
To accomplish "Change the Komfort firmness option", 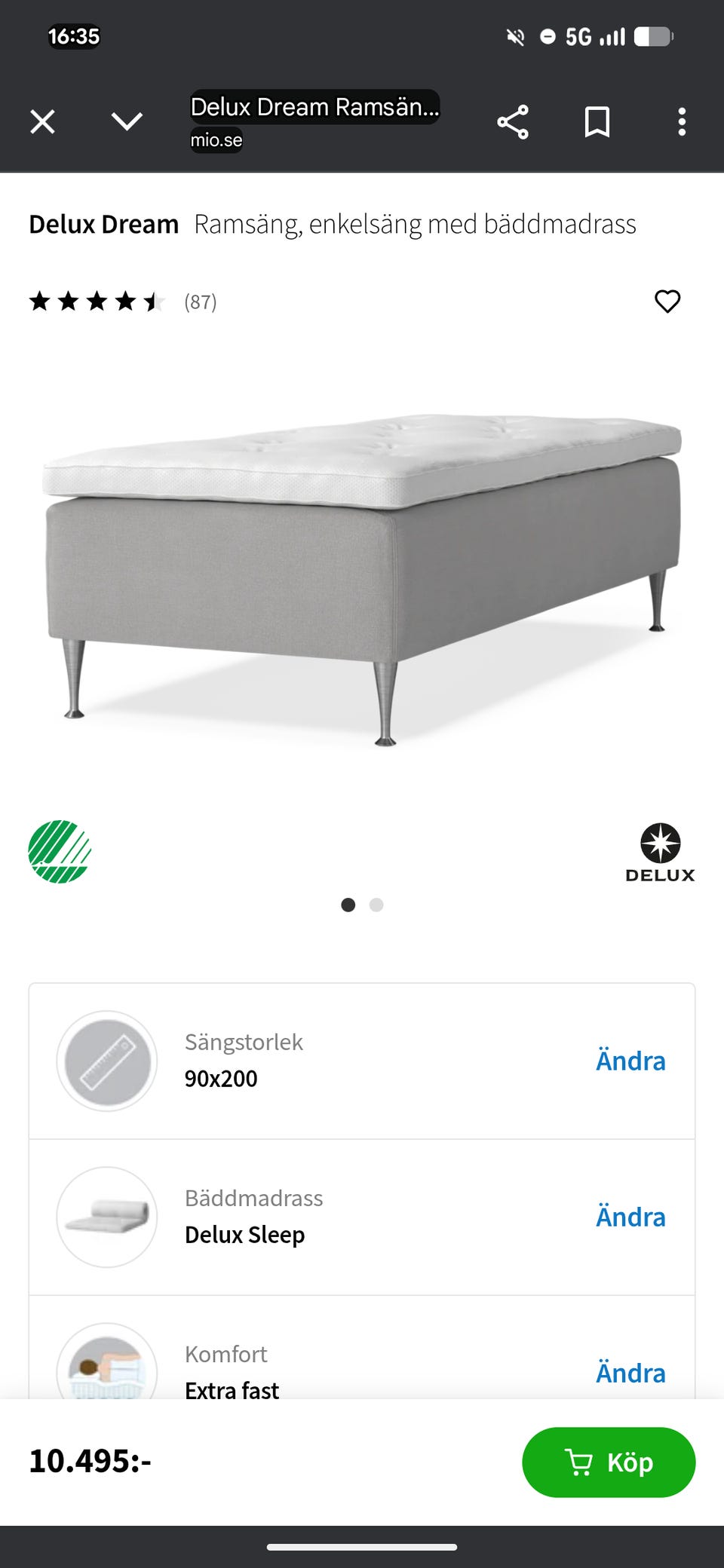I will [630, 1373].
